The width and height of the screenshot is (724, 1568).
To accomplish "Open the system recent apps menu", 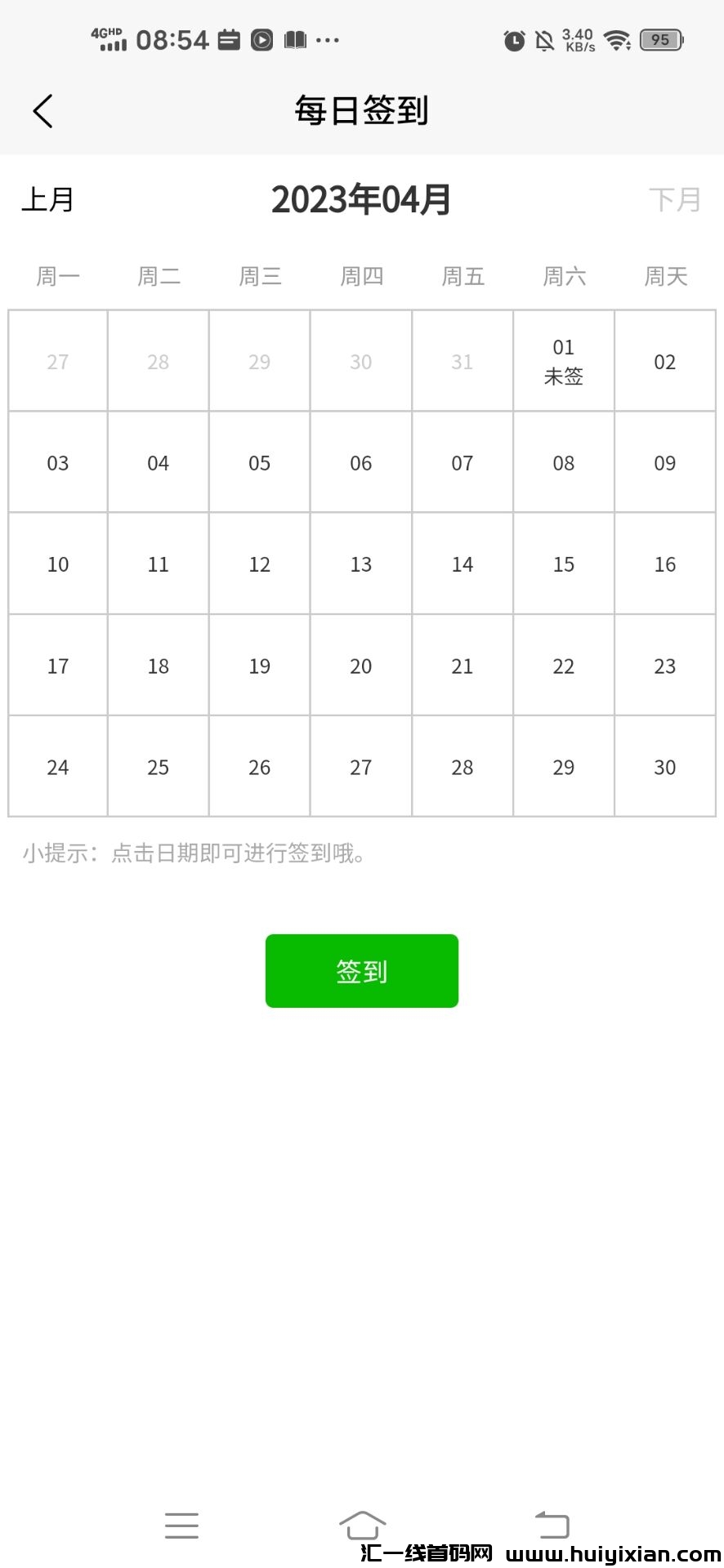I will tap(181, 1525).
